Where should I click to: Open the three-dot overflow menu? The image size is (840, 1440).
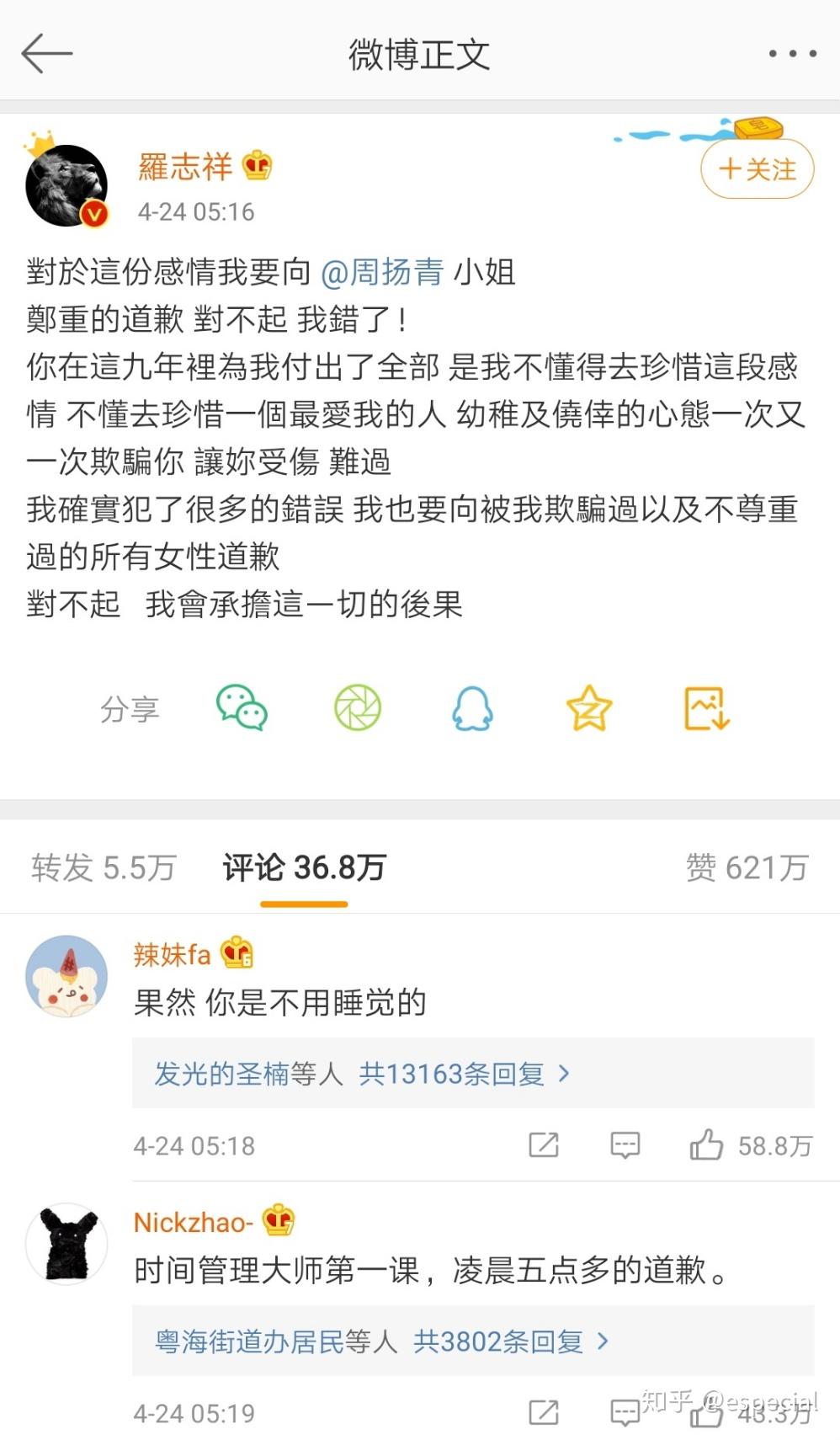coord(791,54)
